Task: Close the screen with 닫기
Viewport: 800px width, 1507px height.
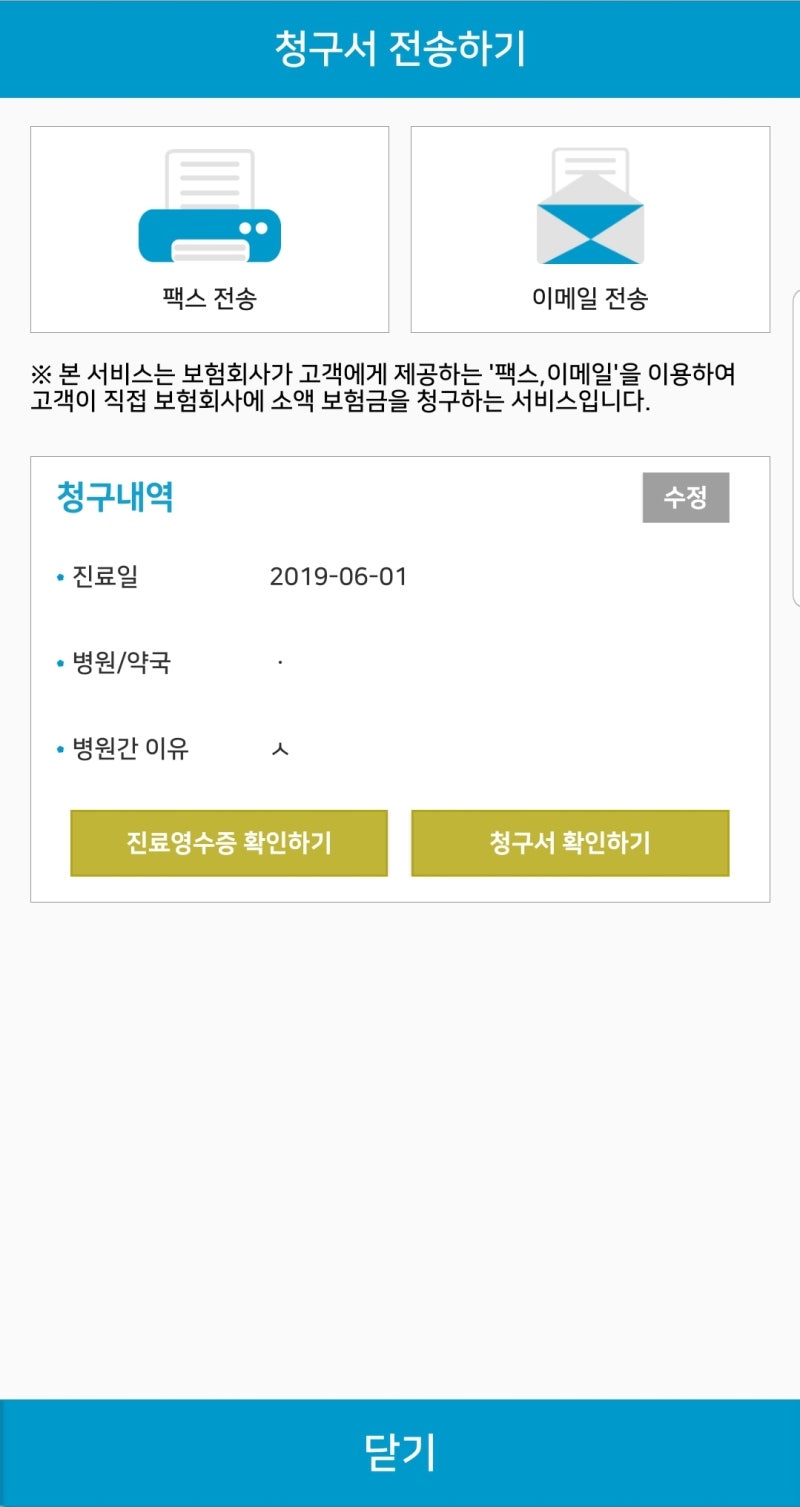Action: (400, 1452)
